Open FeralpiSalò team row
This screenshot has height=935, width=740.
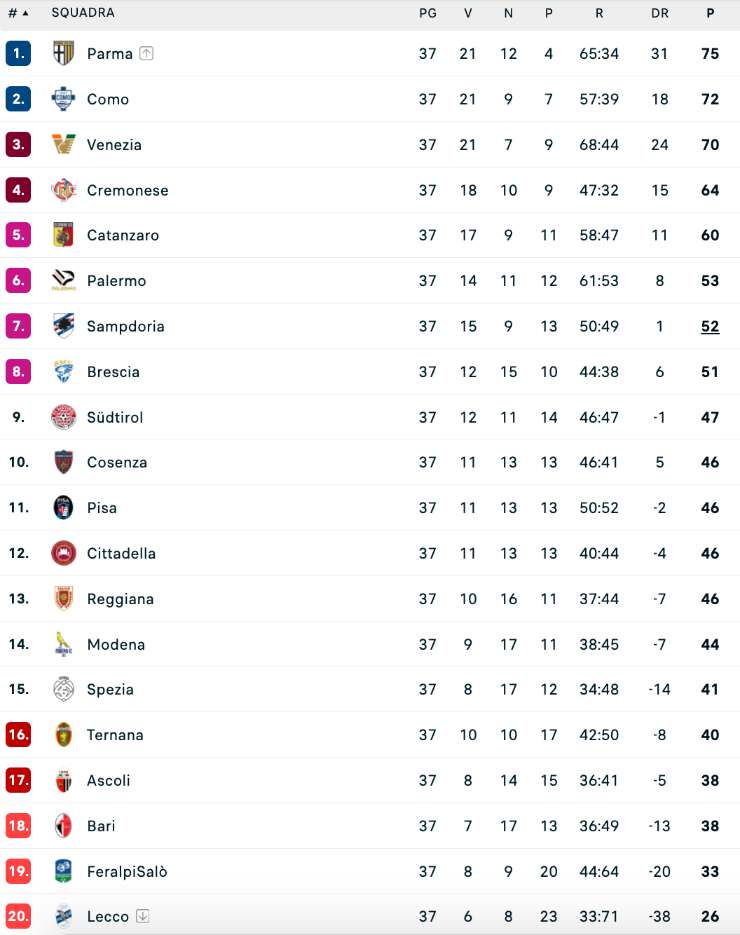click(127, 871)
